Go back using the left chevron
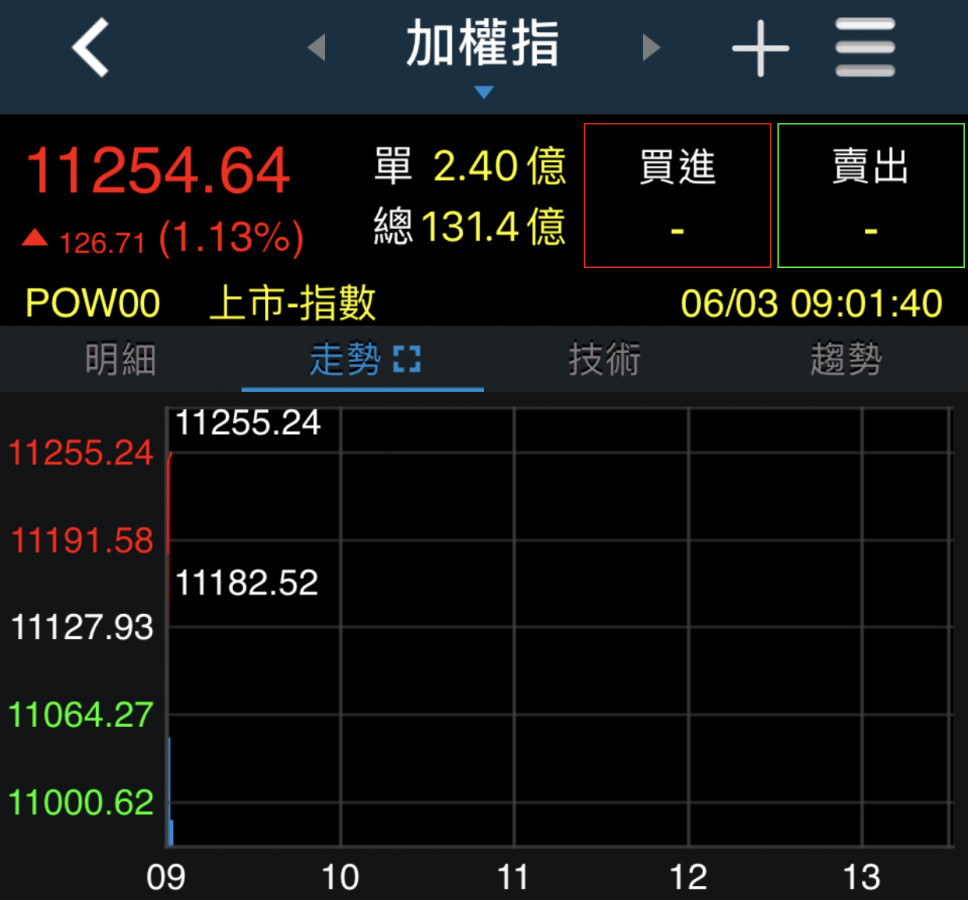 [x=91, y=48]
